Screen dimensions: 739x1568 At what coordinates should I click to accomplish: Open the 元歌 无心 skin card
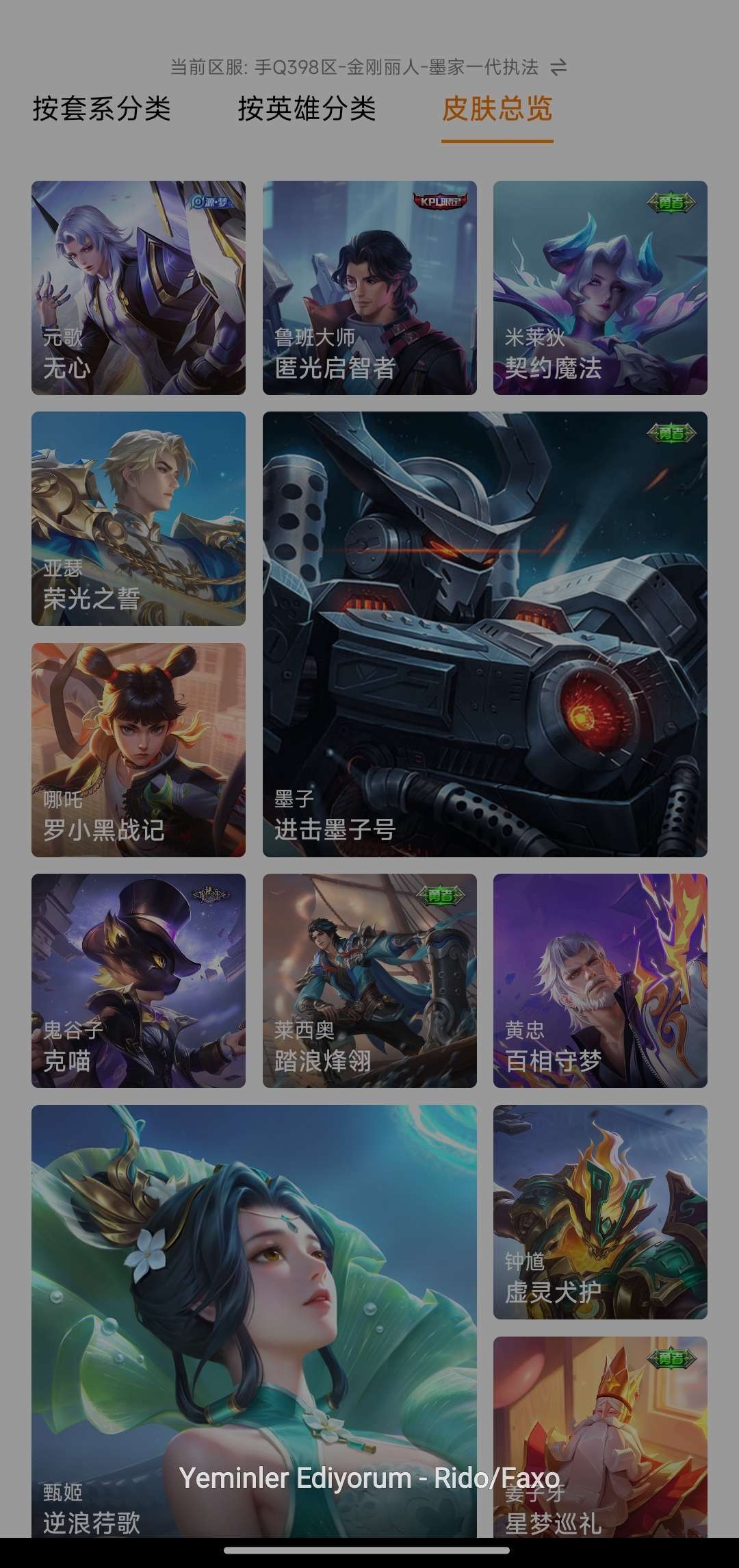[x=138, y=288]
